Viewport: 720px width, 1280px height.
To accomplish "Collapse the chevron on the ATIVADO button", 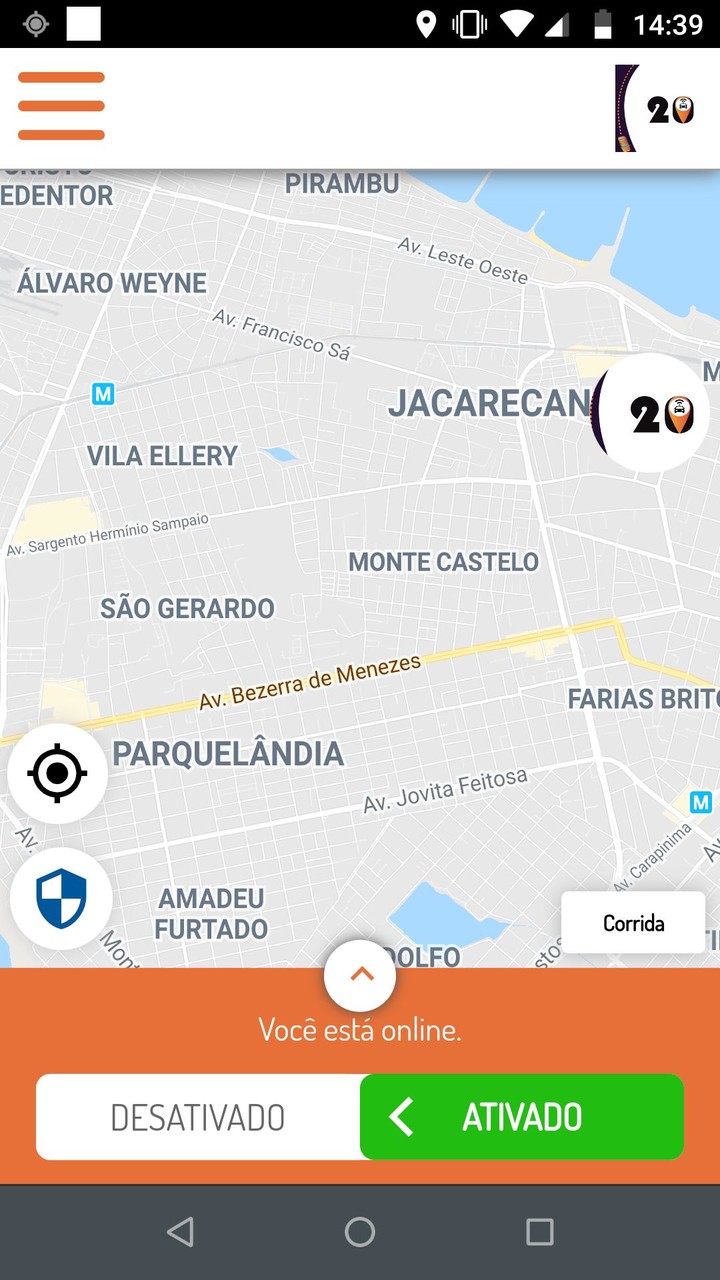I will [x=400, y=1117].
